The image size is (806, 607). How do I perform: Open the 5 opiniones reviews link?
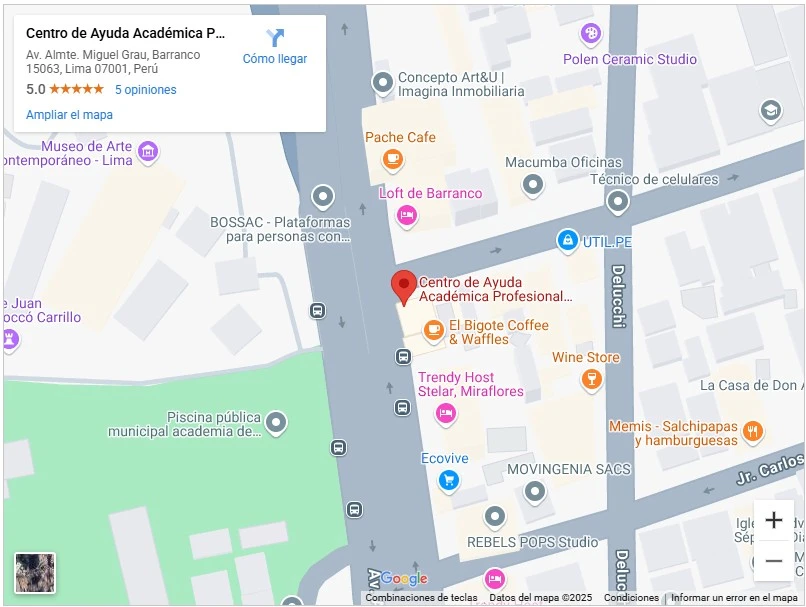[145, 90]
